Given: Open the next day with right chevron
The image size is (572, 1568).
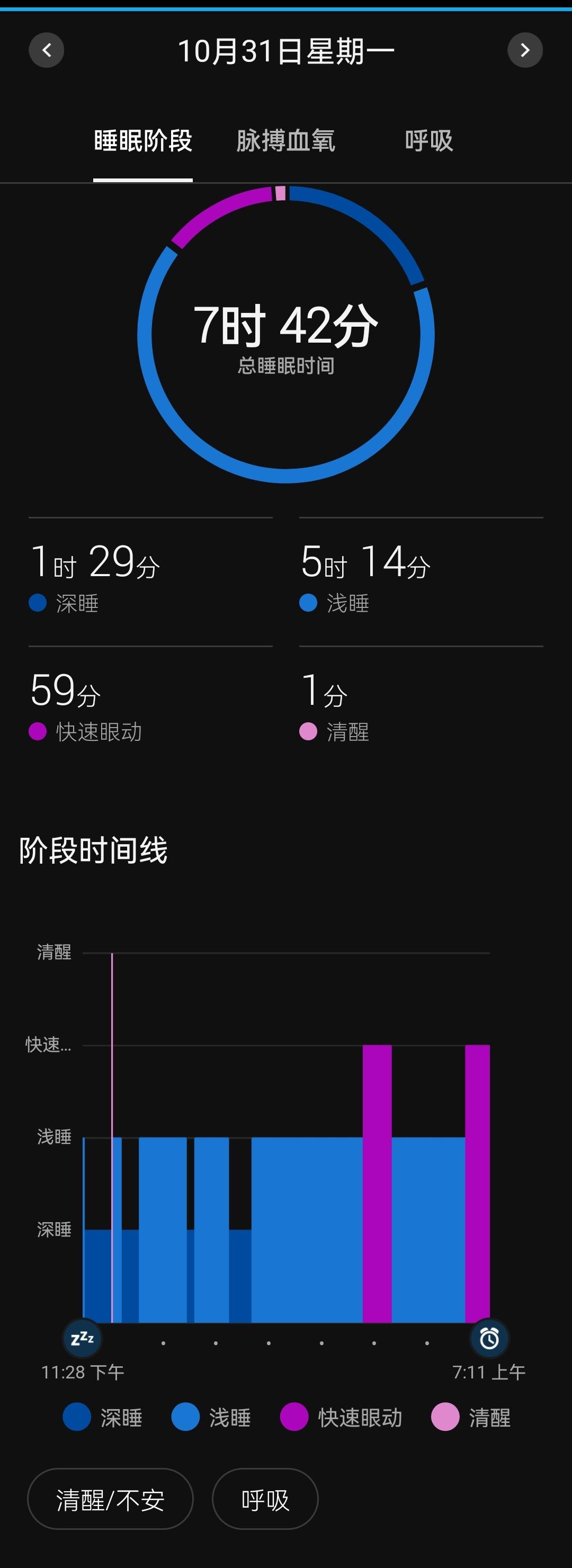Looking at the screenshot, I should (x=525, y=50).
